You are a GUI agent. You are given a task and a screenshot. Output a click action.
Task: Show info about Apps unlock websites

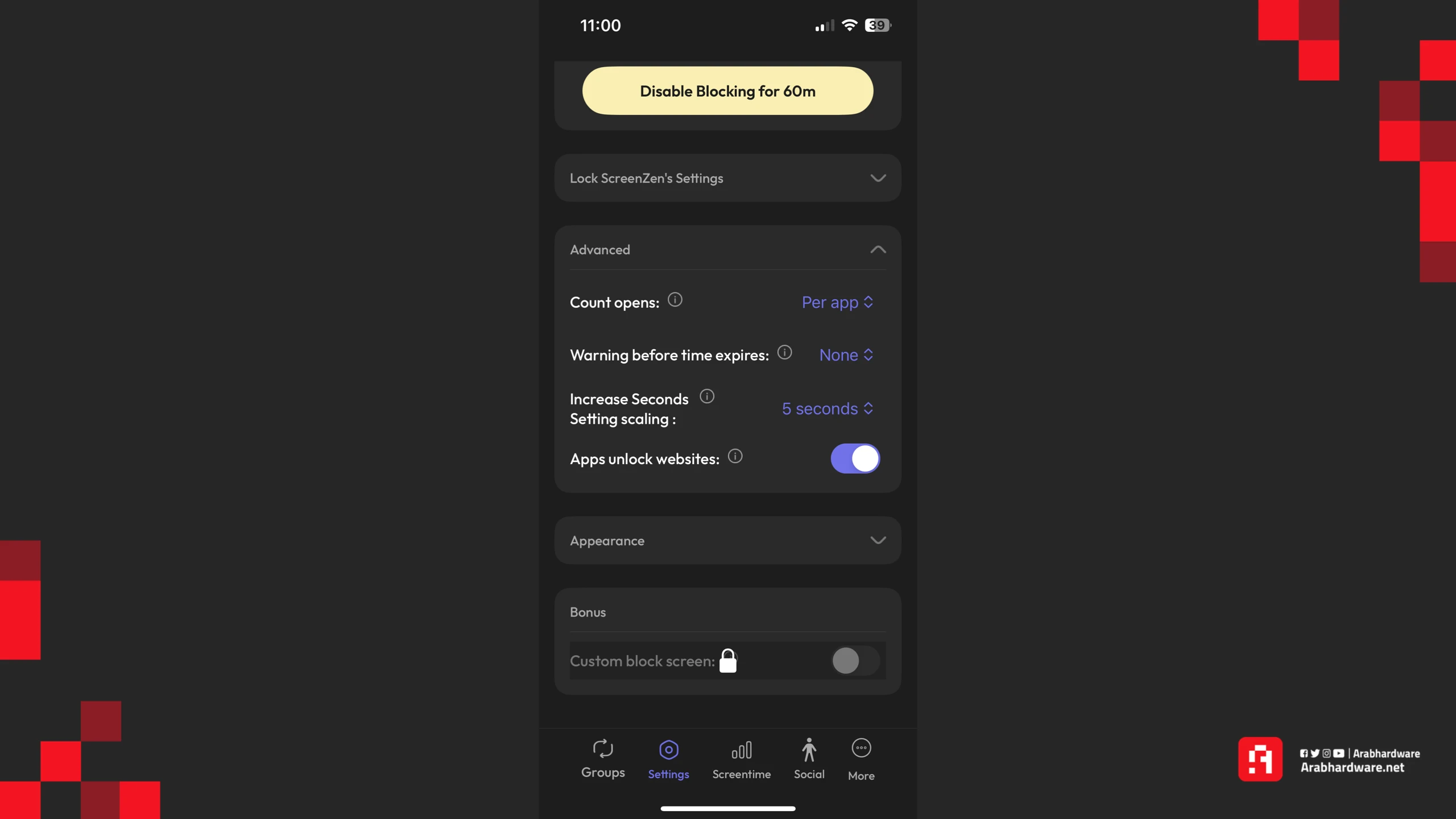point(735,456)
